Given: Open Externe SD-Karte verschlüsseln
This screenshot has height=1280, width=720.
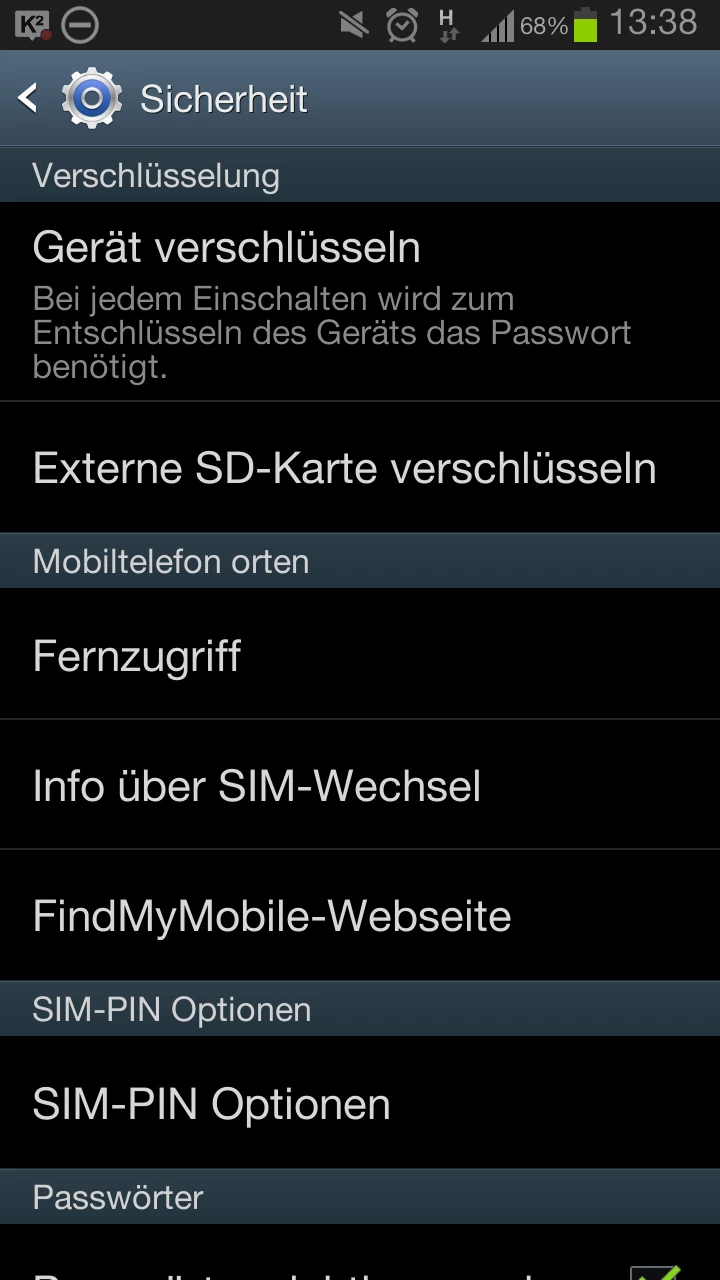Looking at the screenshot, I should tap(360, 468).
